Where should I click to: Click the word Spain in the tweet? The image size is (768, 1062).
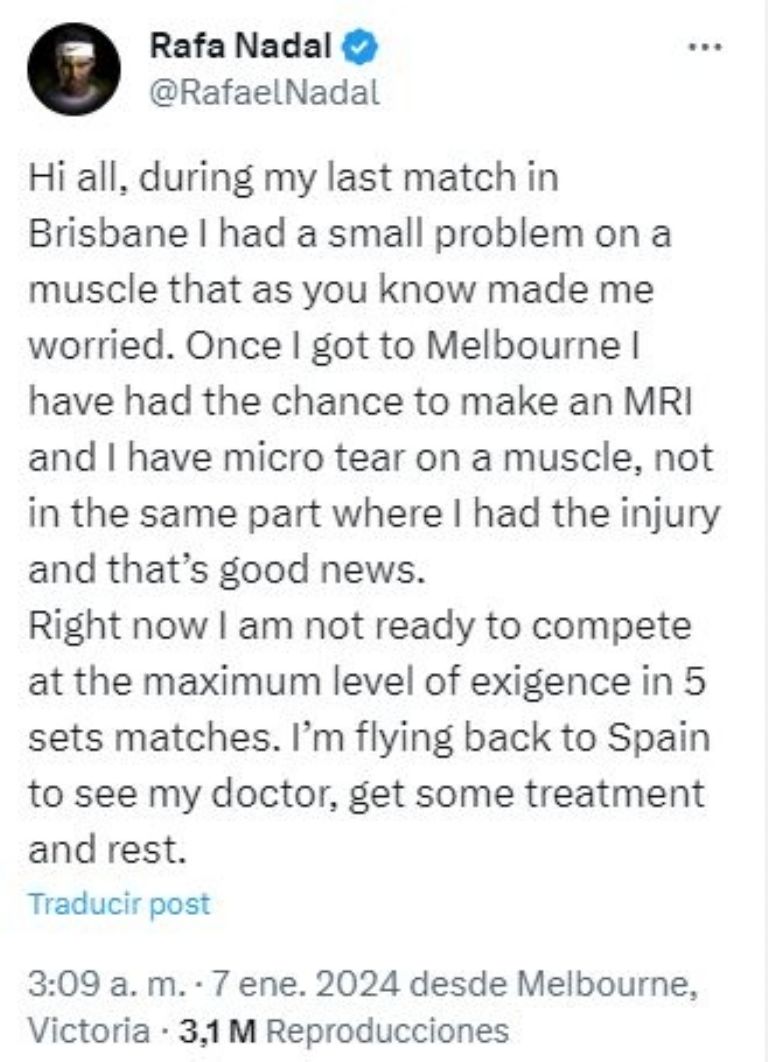659,735
